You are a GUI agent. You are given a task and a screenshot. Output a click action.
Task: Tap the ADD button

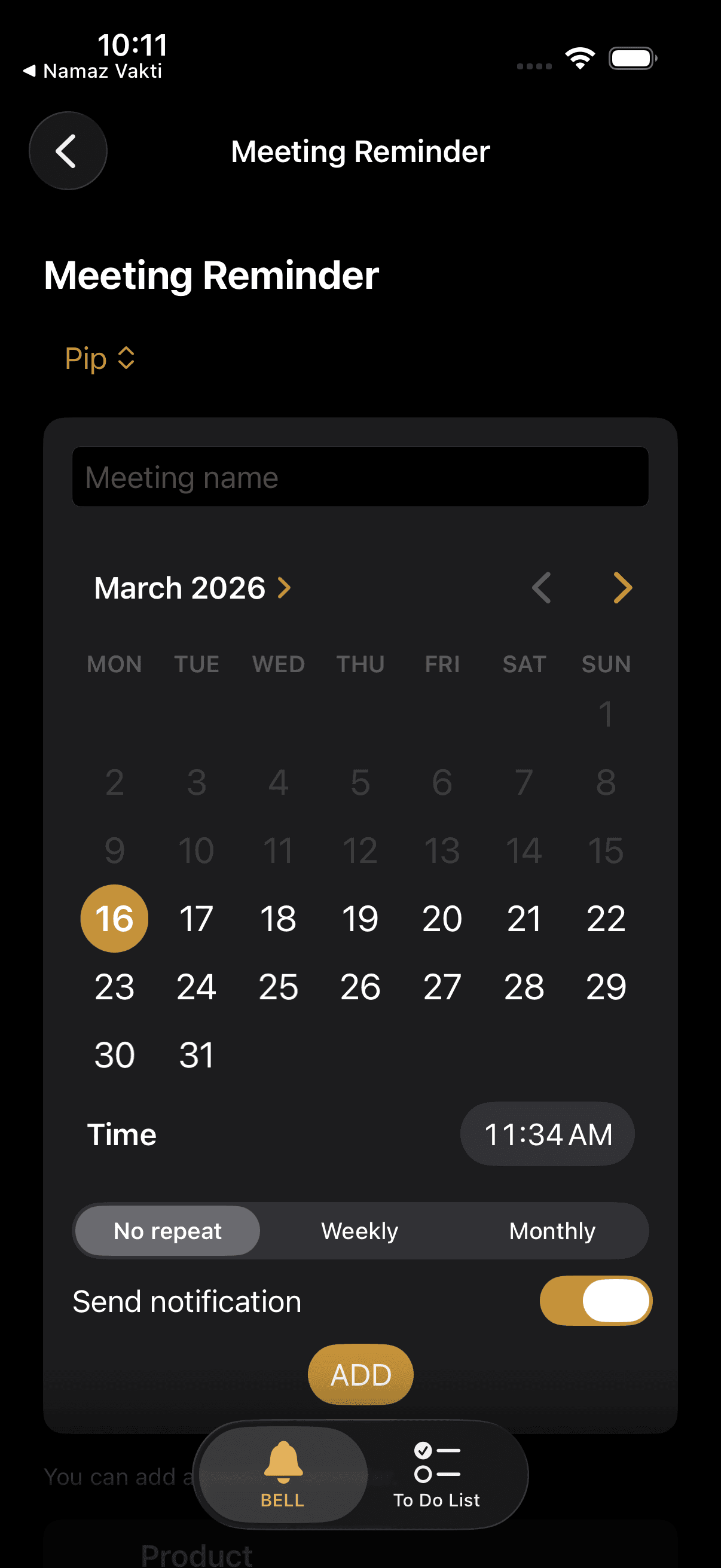coord(360,1374)
